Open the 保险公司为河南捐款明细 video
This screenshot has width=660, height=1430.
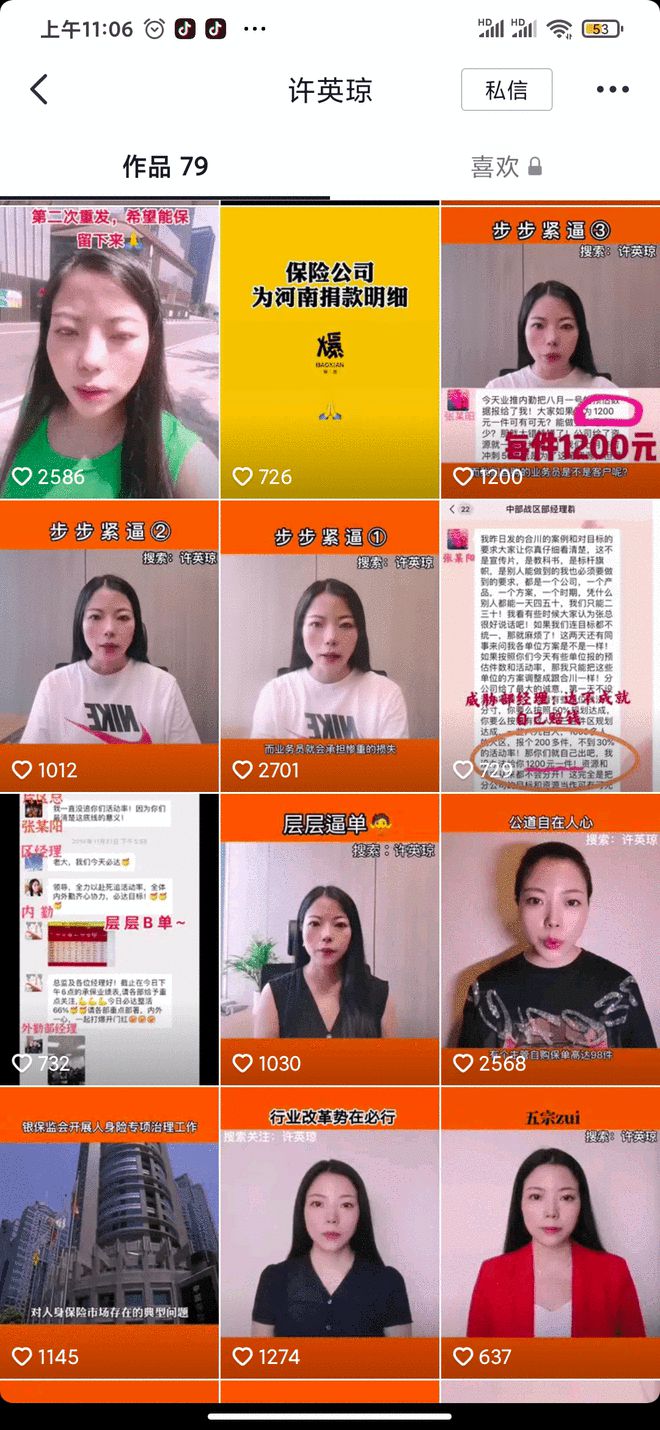pyautogui.click(x=329, y=350)
